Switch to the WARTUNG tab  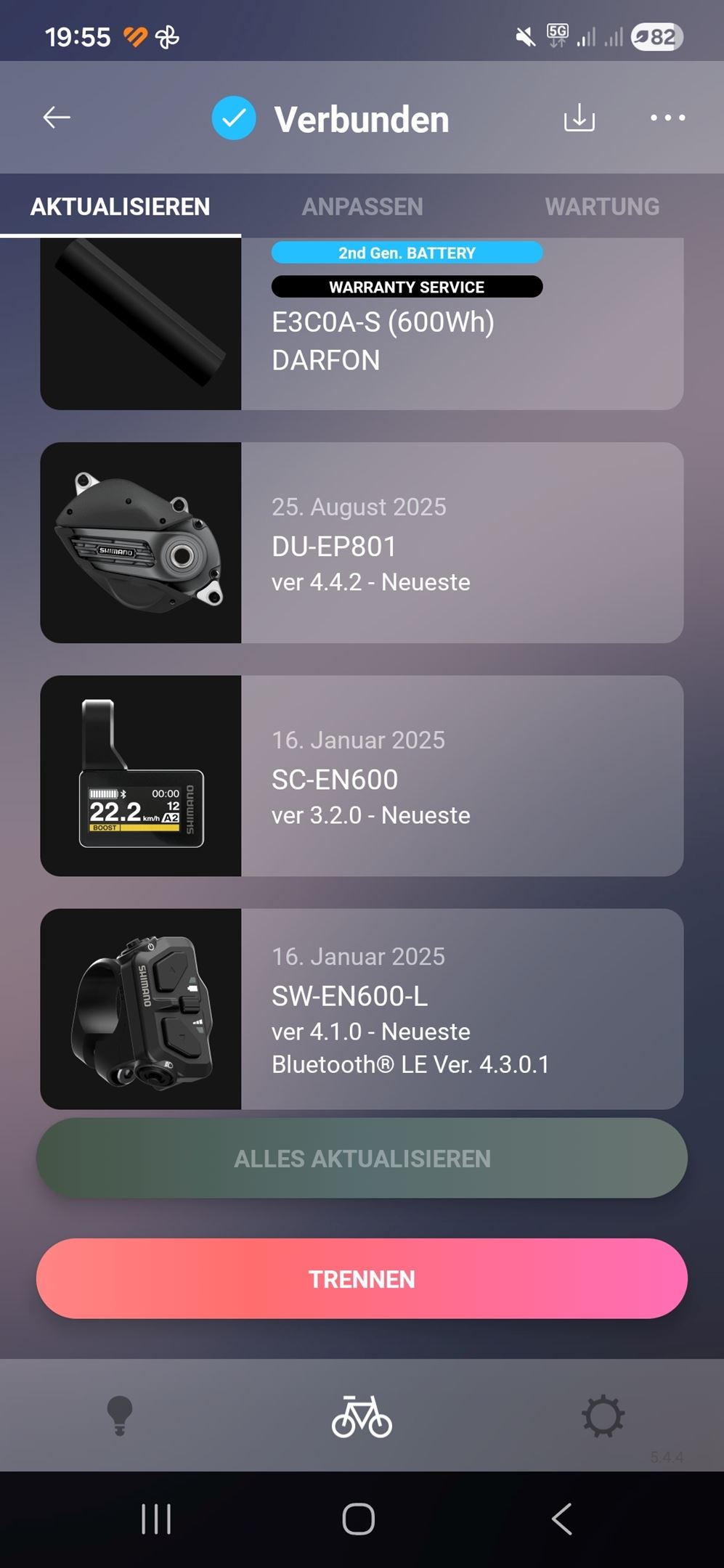coord(602,207)
